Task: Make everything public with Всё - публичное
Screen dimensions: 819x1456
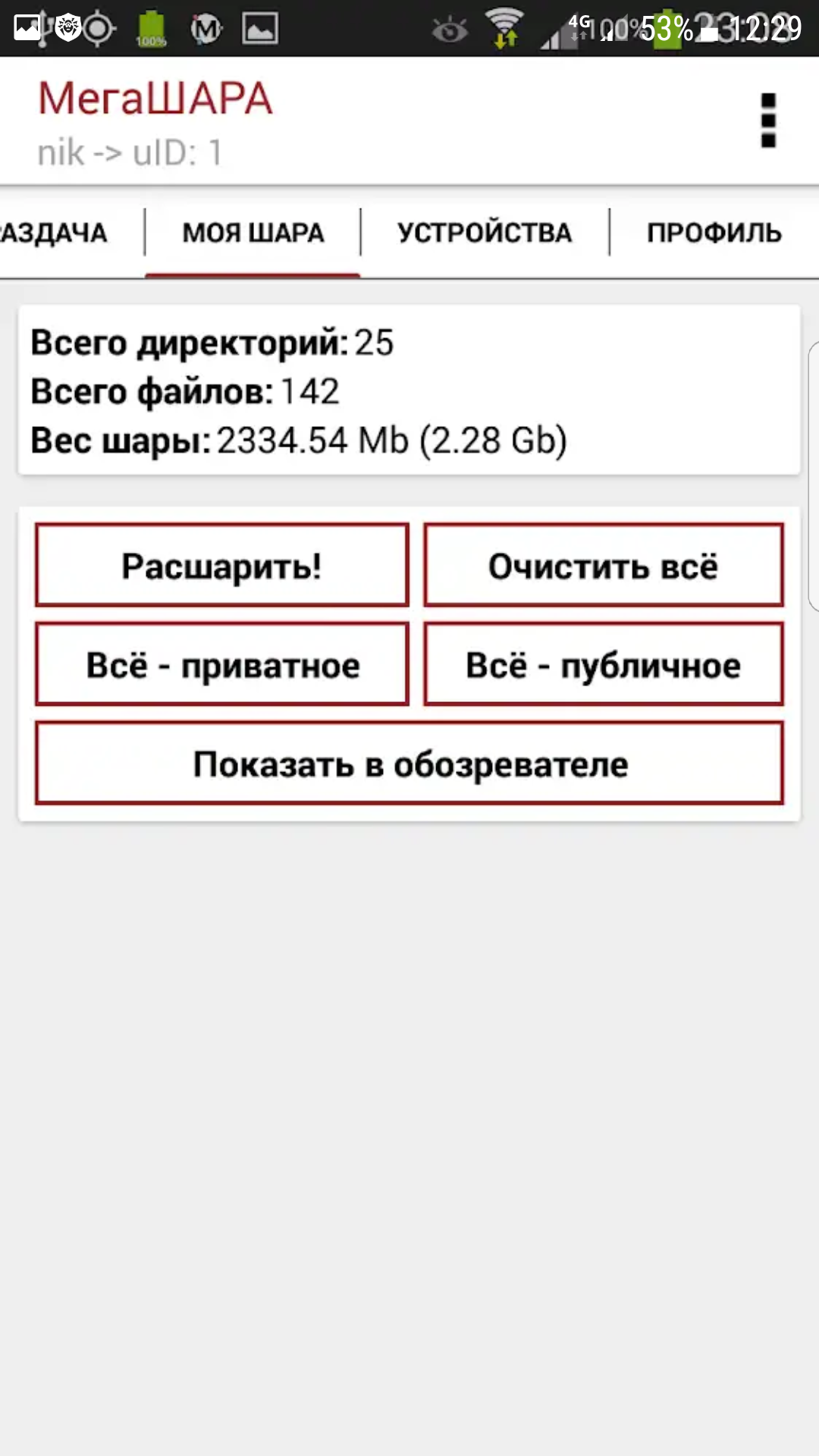Action: (604, 664)
